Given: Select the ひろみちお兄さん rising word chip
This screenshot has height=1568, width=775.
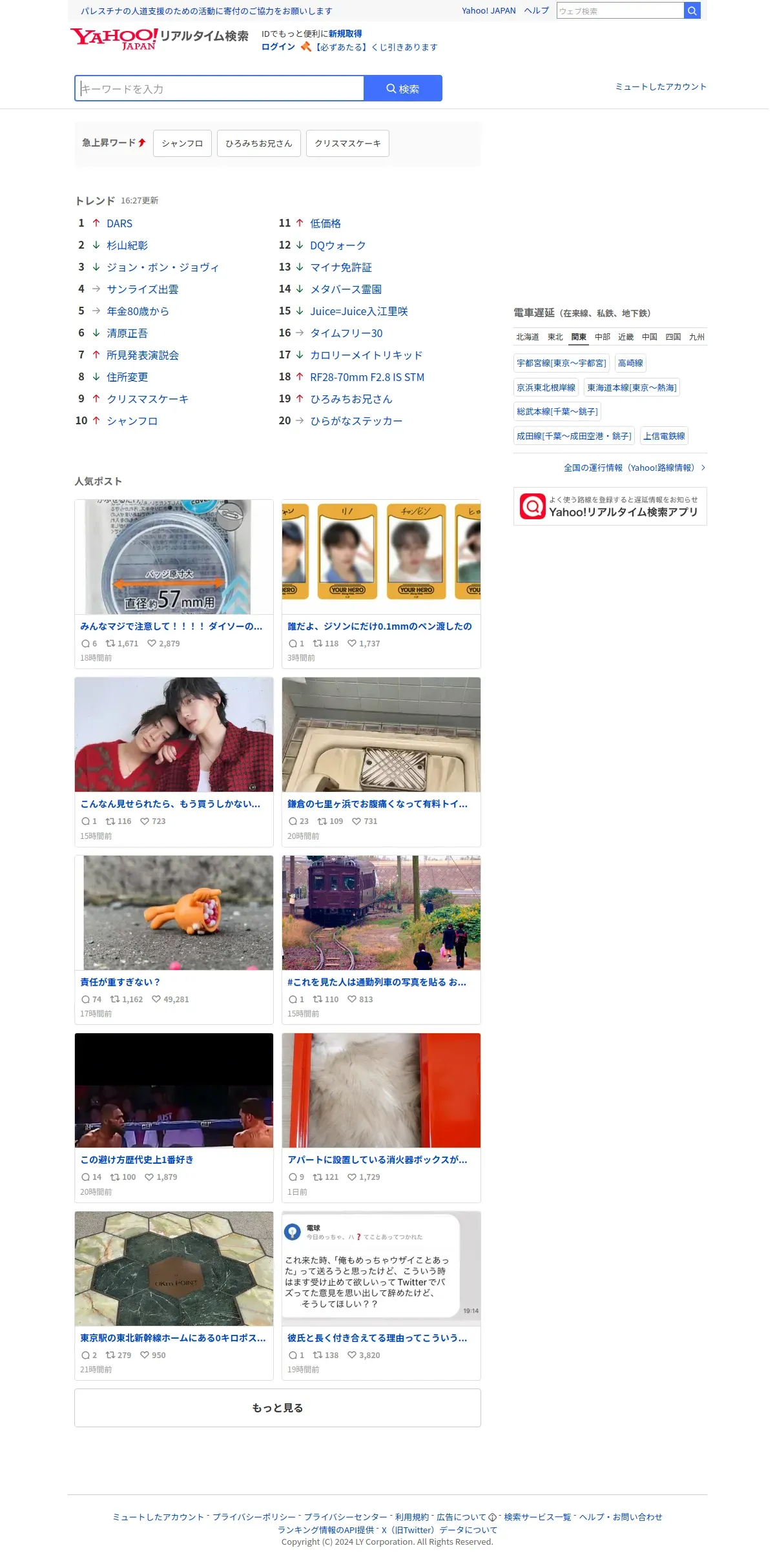Looking at the screenshot, I should coord(259,143).
